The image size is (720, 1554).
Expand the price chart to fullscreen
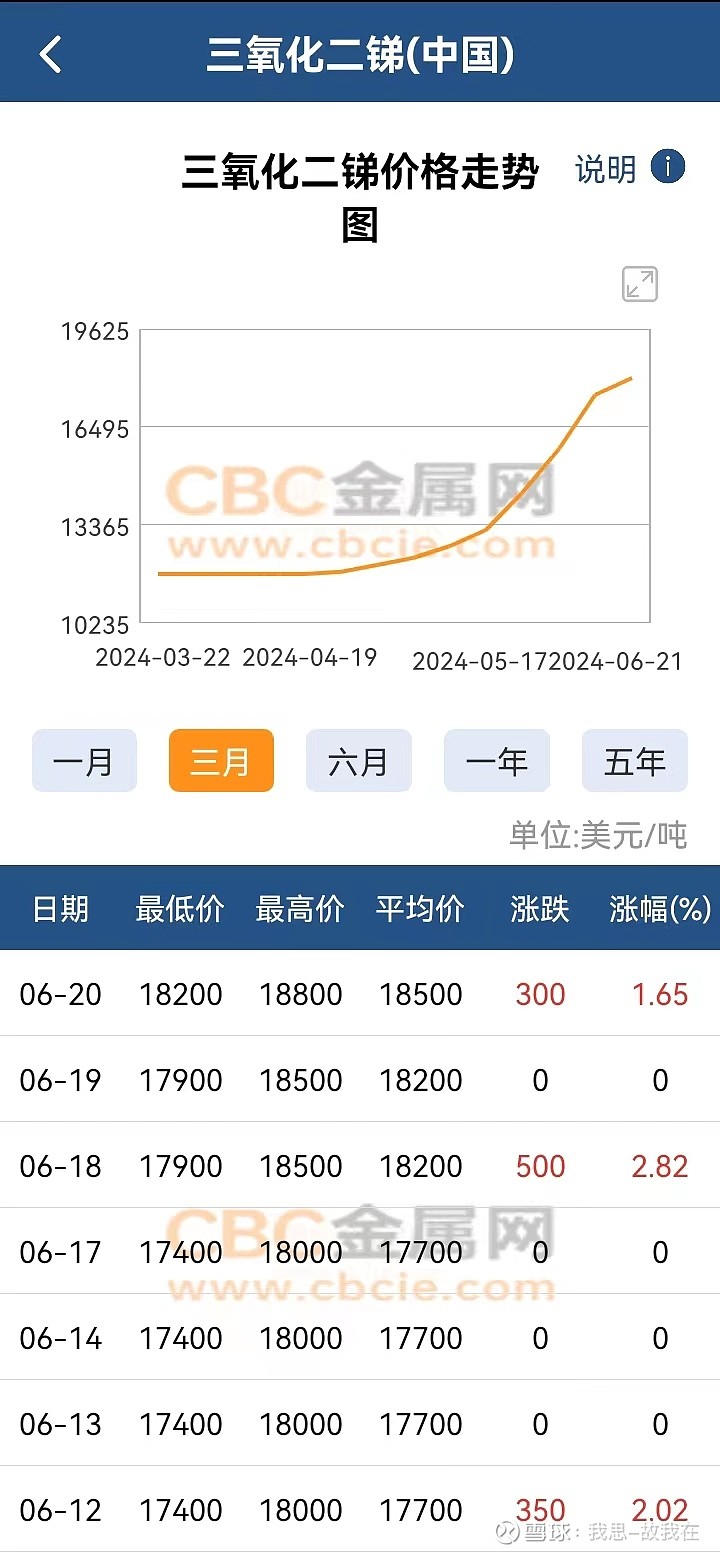(640, 284)
